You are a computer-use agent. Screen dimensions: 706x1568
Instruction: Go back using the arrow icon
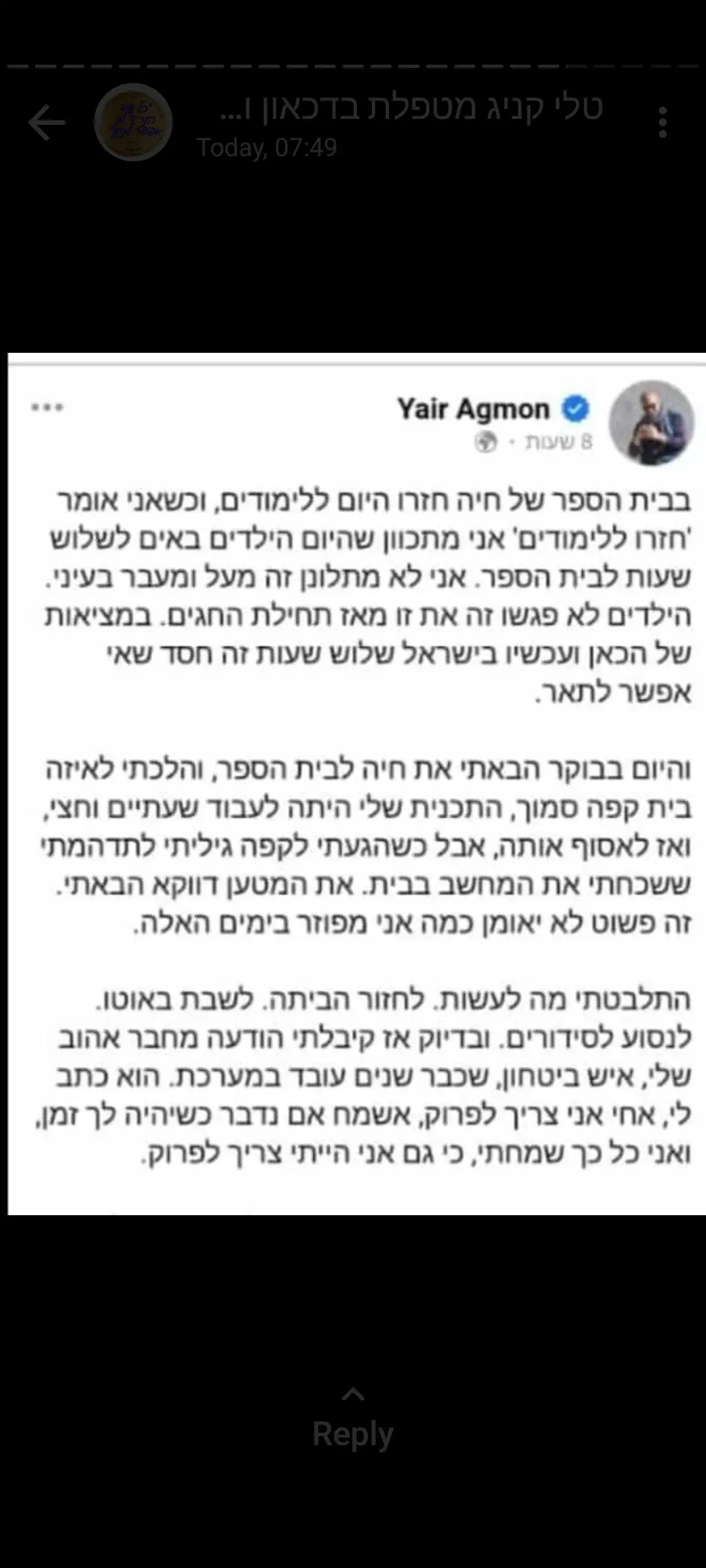[47, 123]
